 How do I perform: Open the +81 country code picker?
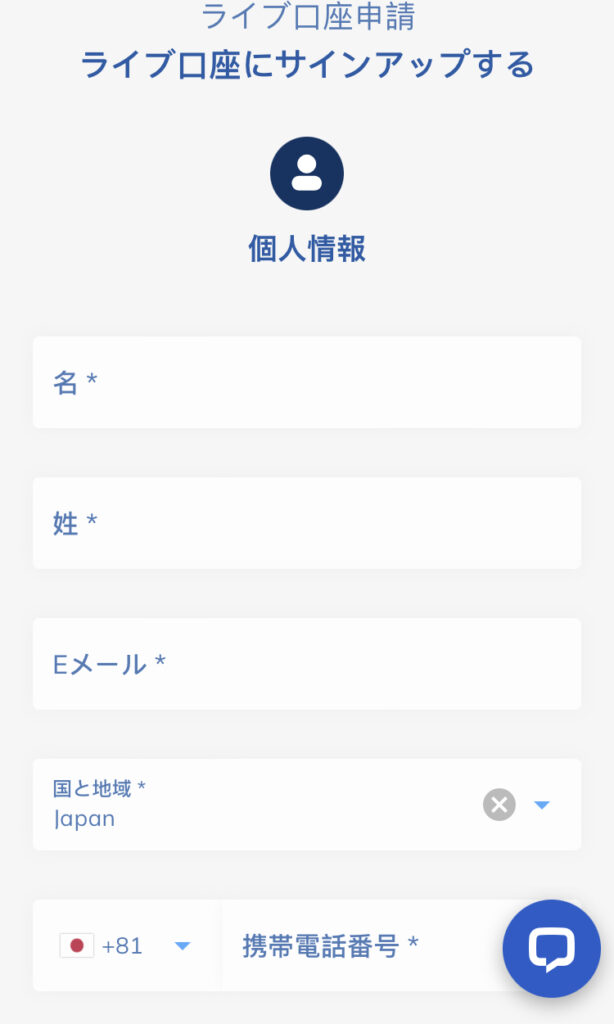point(126,946)
